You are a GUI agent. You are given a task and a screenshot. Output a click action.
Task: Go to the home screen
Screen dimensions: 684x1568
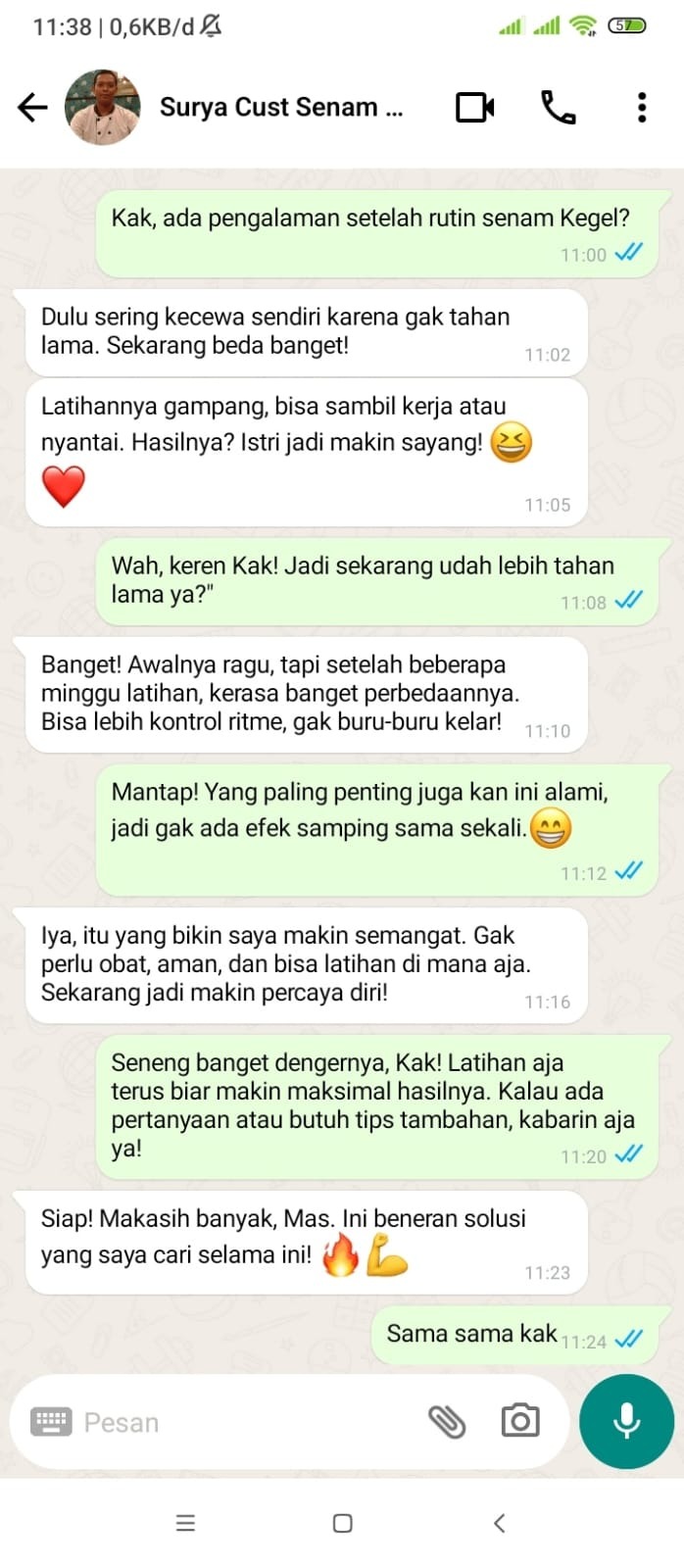click(x=342, y=1523)
